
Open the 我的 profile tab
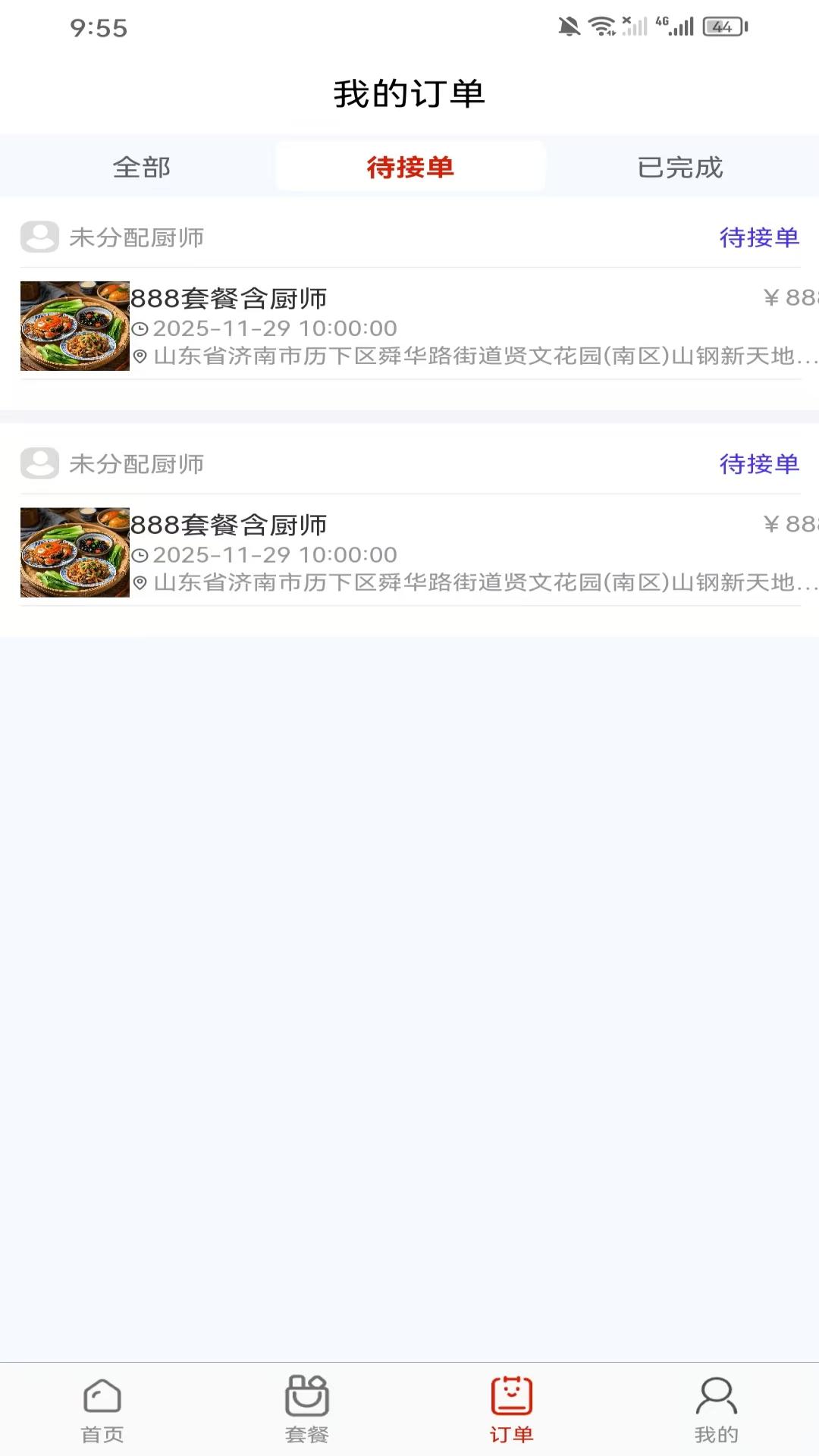click(716, 1409)
